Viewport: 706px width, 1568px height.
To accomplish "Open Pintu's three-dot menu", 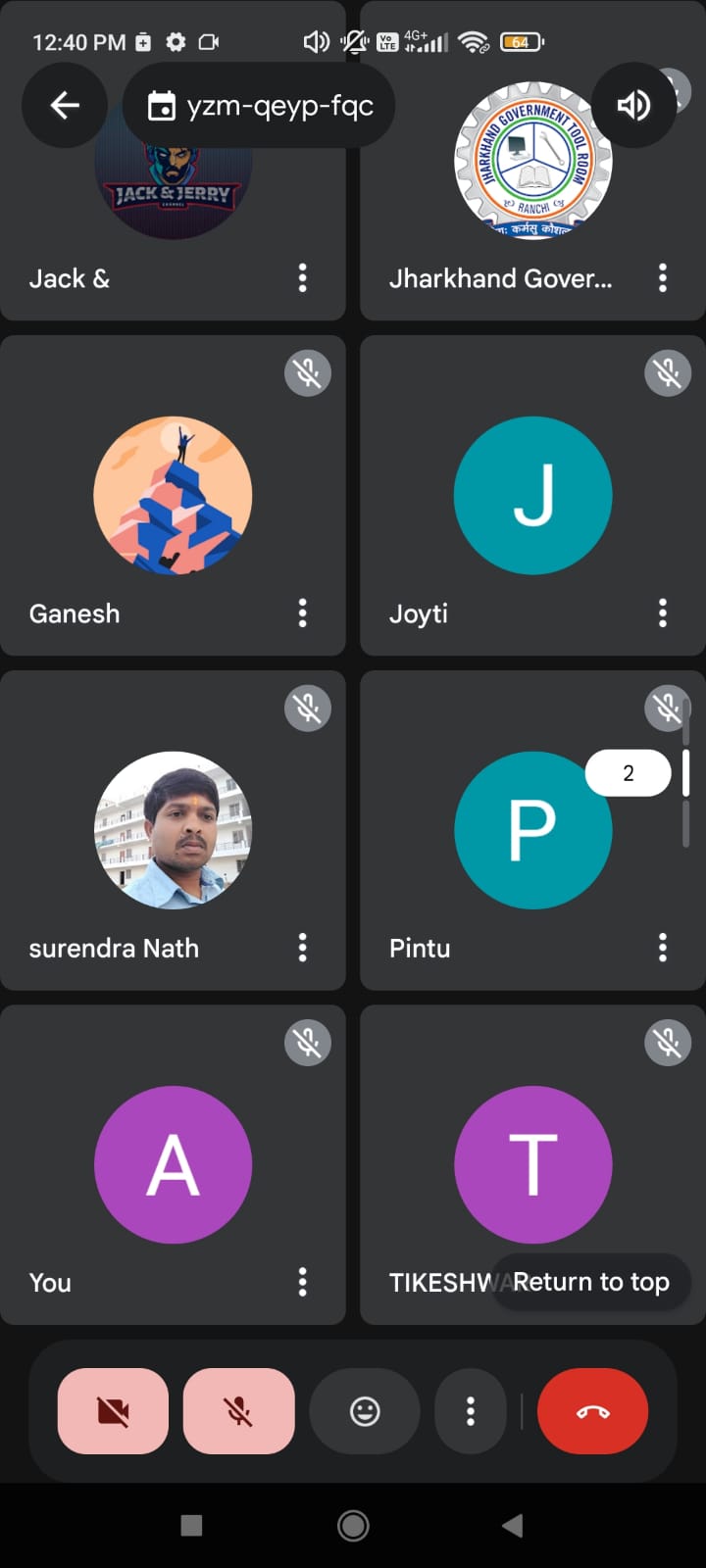I will tap(663, 948).
